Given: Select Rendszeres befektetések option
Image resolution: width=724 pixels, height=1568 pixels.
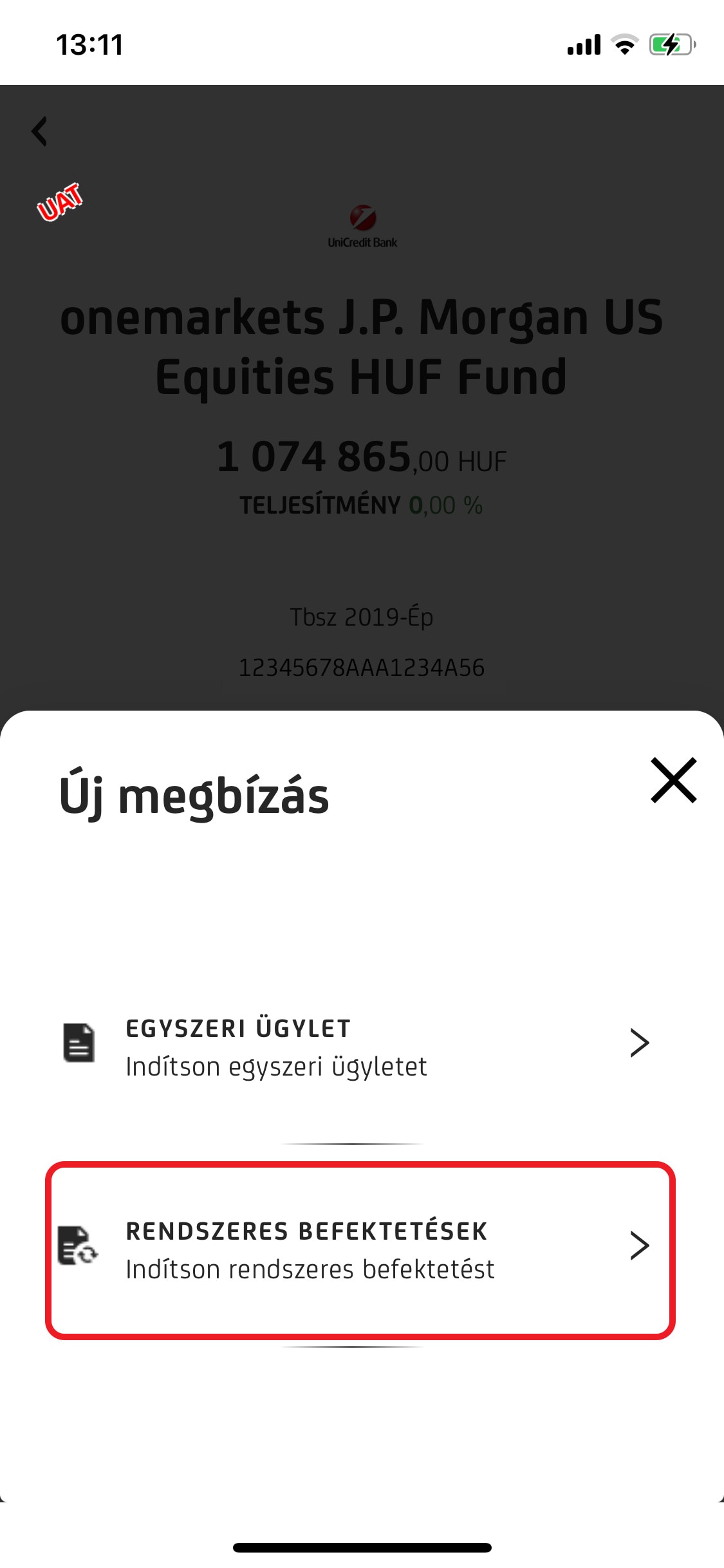Looking at the screenshot, I should coord(360,1249).
